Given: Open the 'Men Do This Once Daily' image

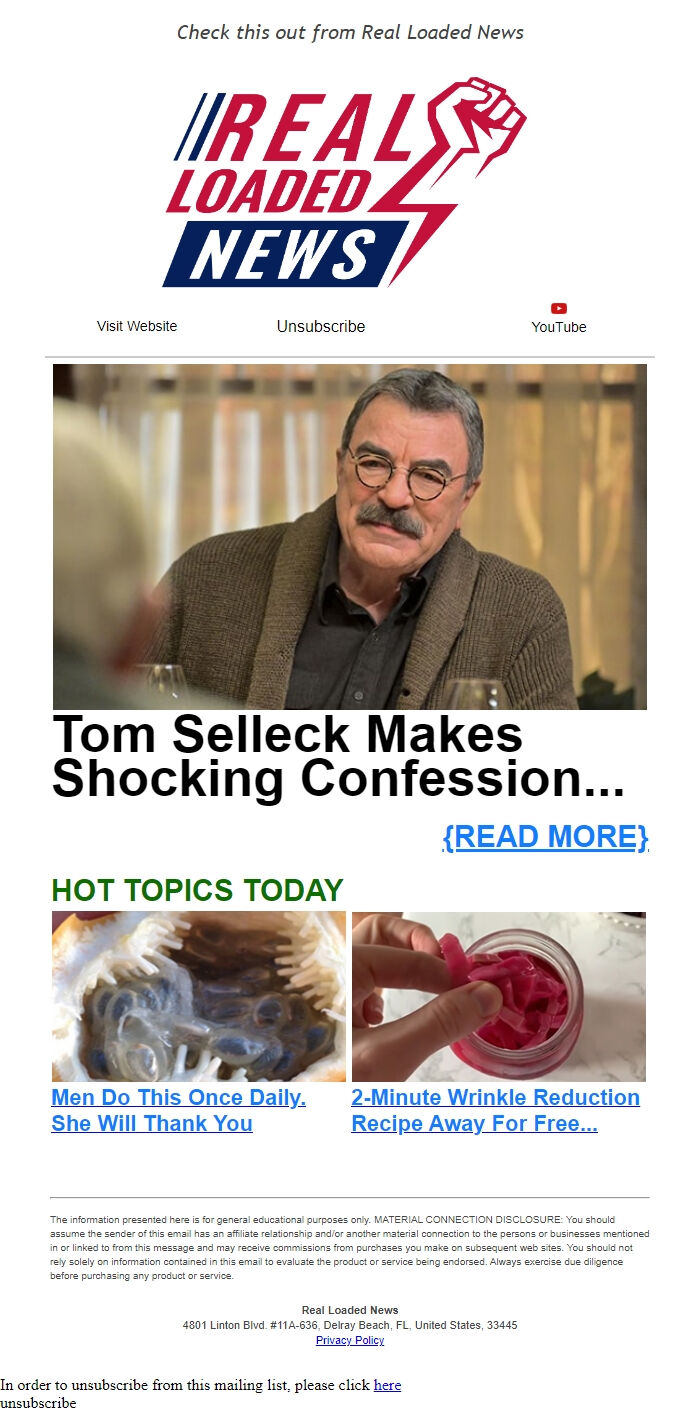Looking at the screenshot, I should [199, 996].
